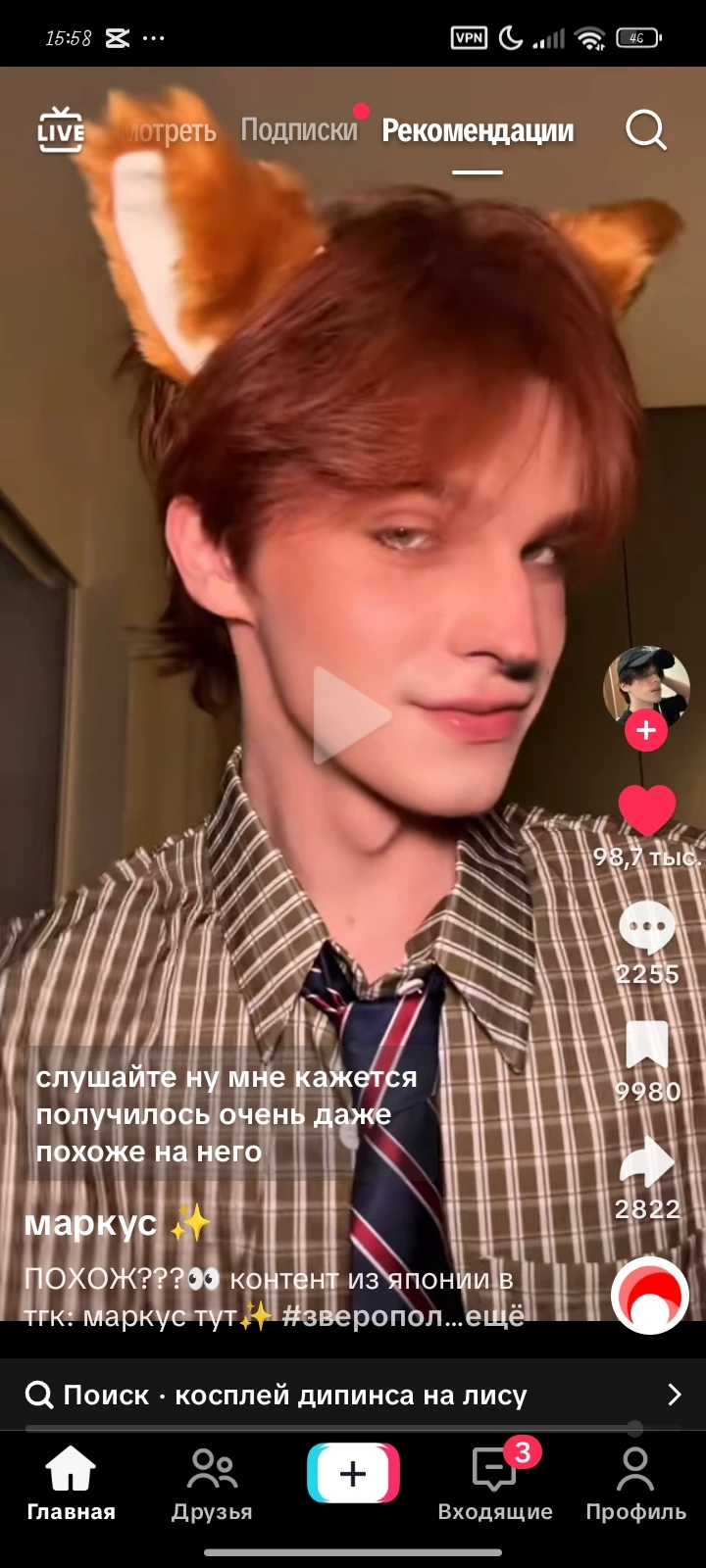Go to the Главная tab
Viewport: 706px width, 1568px height.
71,1485
